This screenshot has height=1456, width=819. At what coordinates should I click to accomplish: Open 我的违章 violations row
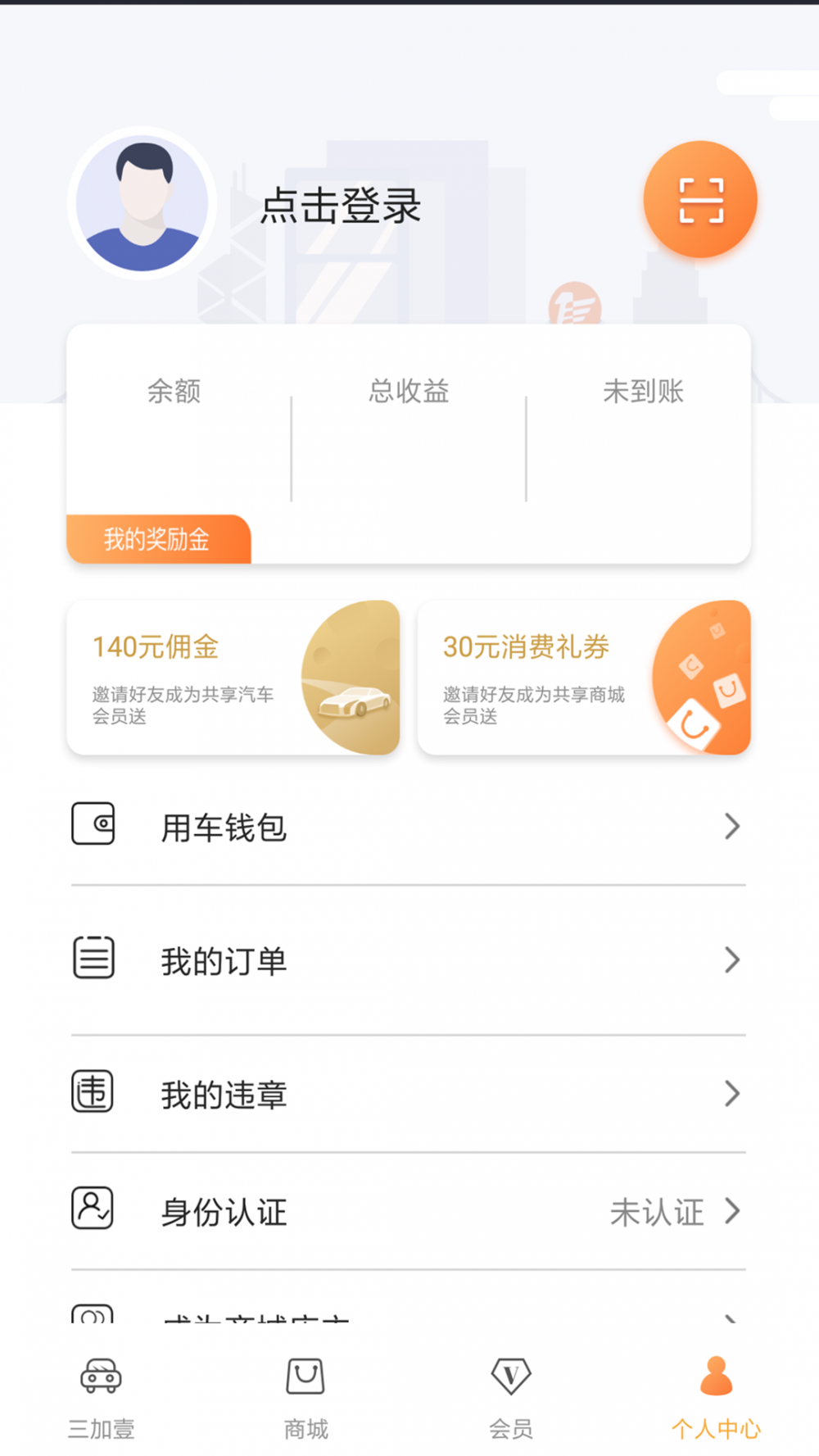[x=408, y=1094]
